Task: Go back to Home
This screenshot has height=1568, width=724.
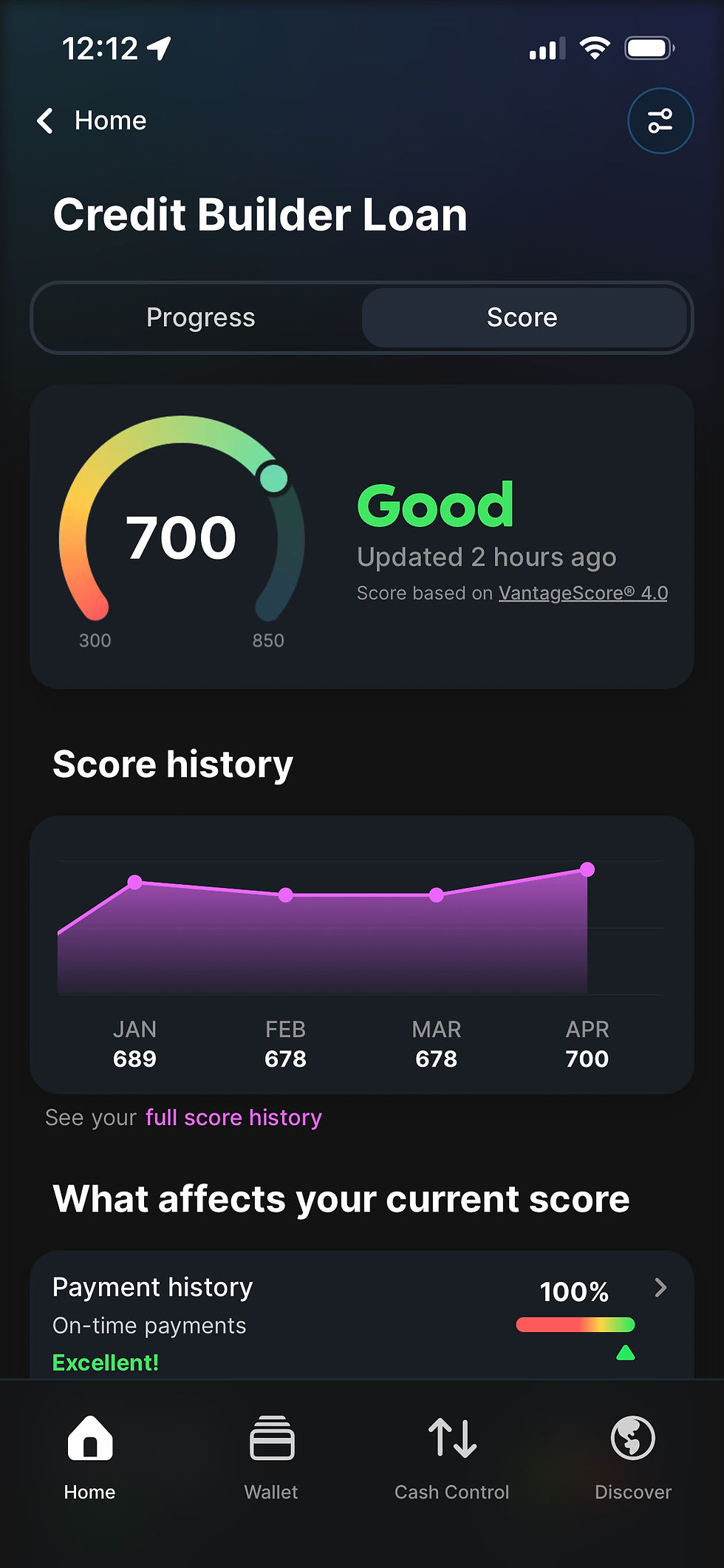Action: tap(92, 121)
